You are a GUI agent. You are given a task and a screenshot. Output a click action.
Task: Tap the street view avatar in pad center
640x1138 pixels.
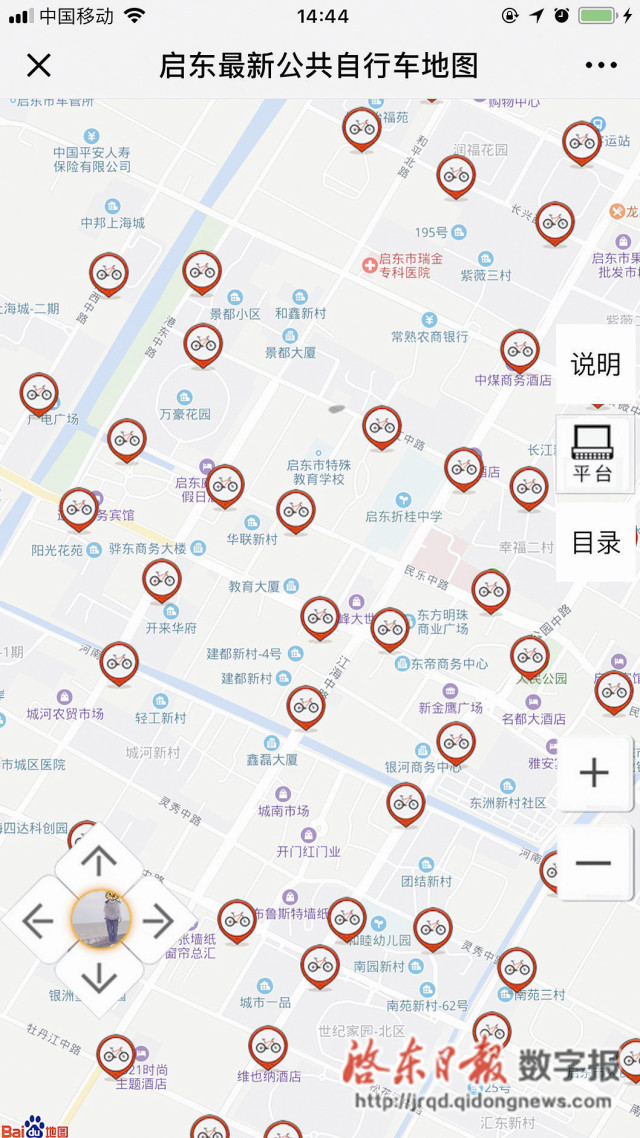tap(99, 918)
